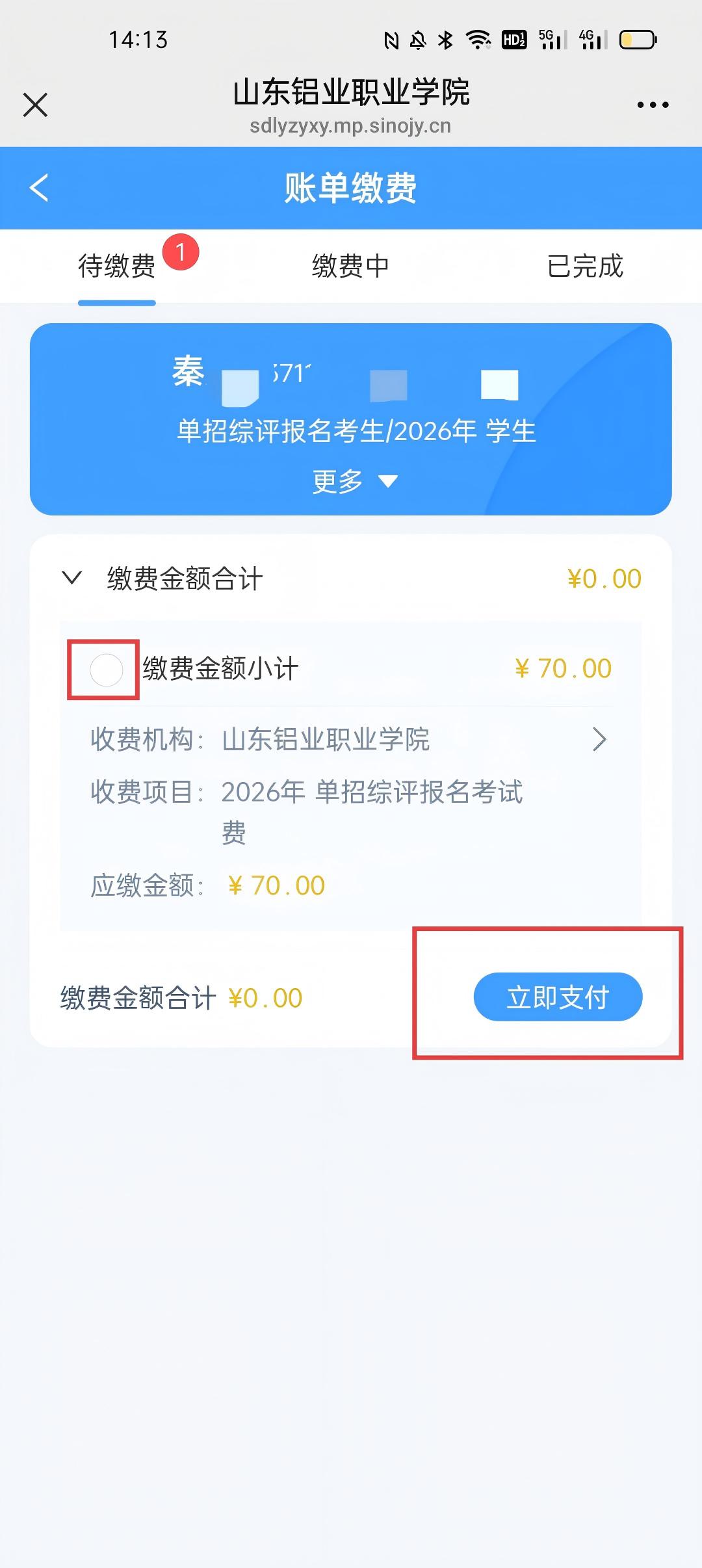Tap the battery indicator icon
The width and height of the screenshot is (702, 1568).
[x=637, y=40]
